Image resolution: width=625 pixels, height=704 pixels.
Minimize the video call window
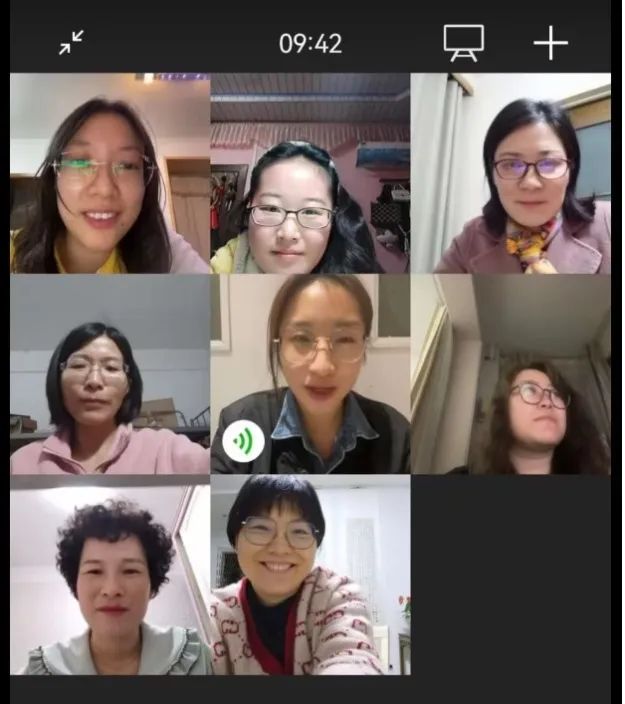(x=71, y=42)
